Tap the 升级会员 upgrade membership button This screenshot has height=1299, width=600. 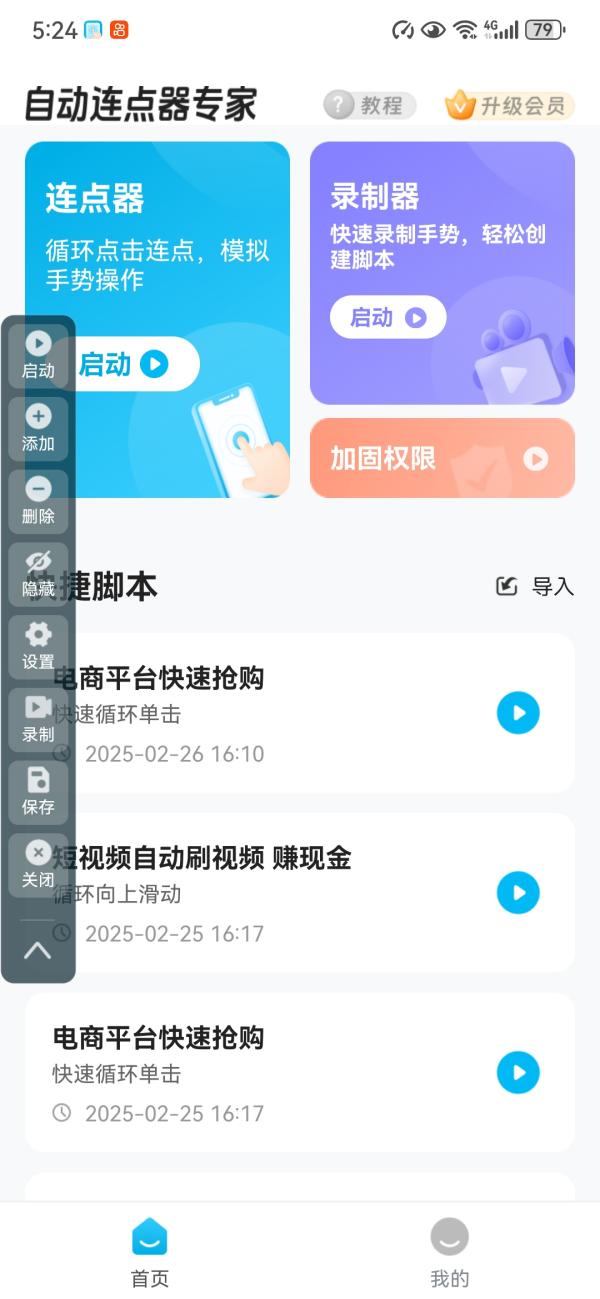510,105
